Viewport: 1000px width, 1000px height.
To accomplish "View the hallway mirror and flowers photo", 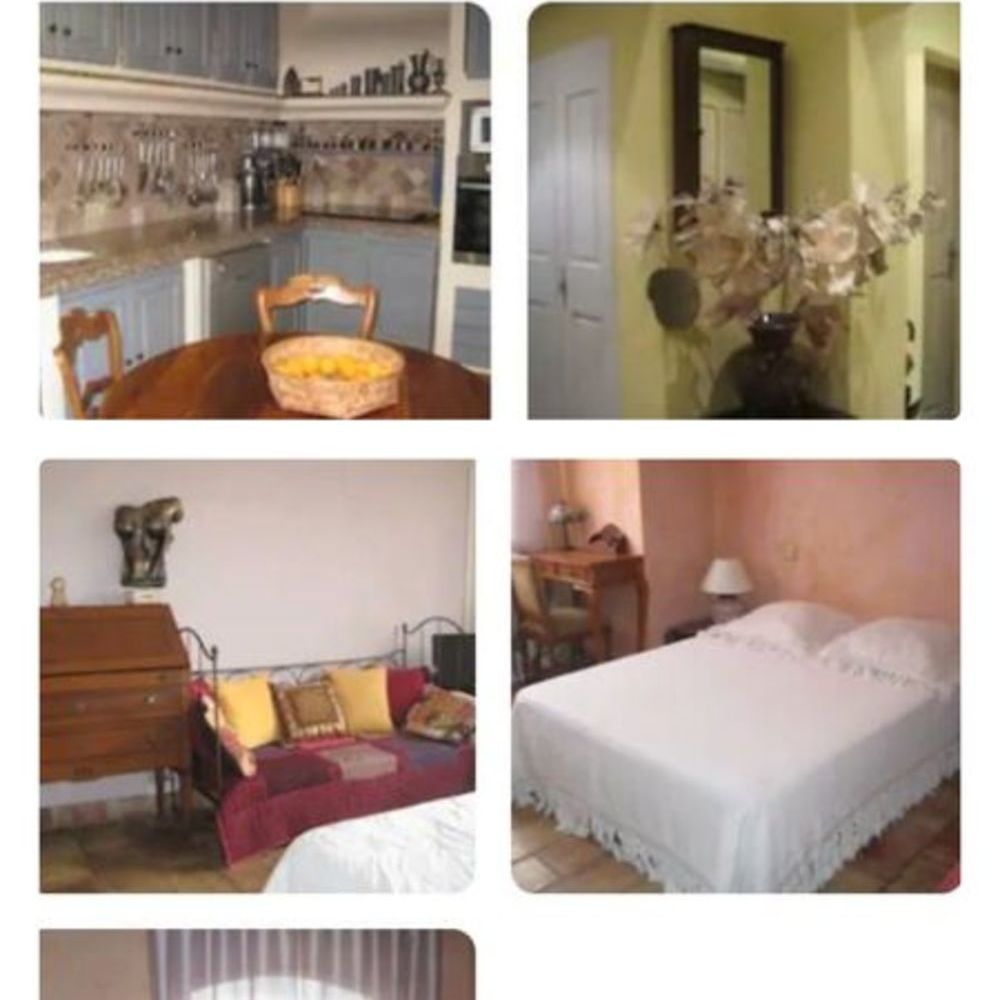I will point(744,210).
